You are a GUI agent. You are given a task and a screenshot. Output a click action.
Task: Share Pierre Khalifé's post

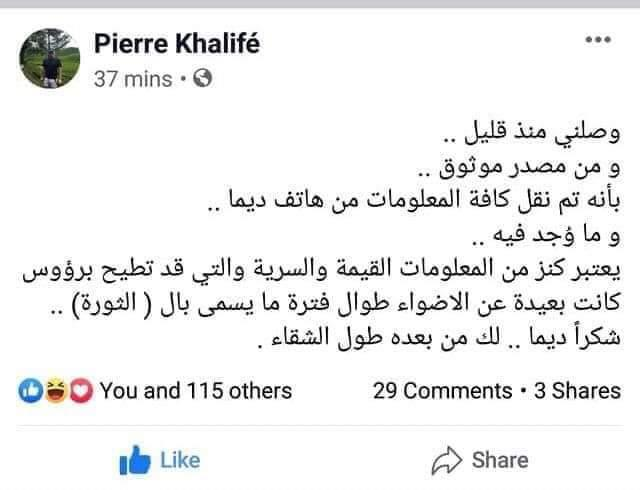point(479,460)
